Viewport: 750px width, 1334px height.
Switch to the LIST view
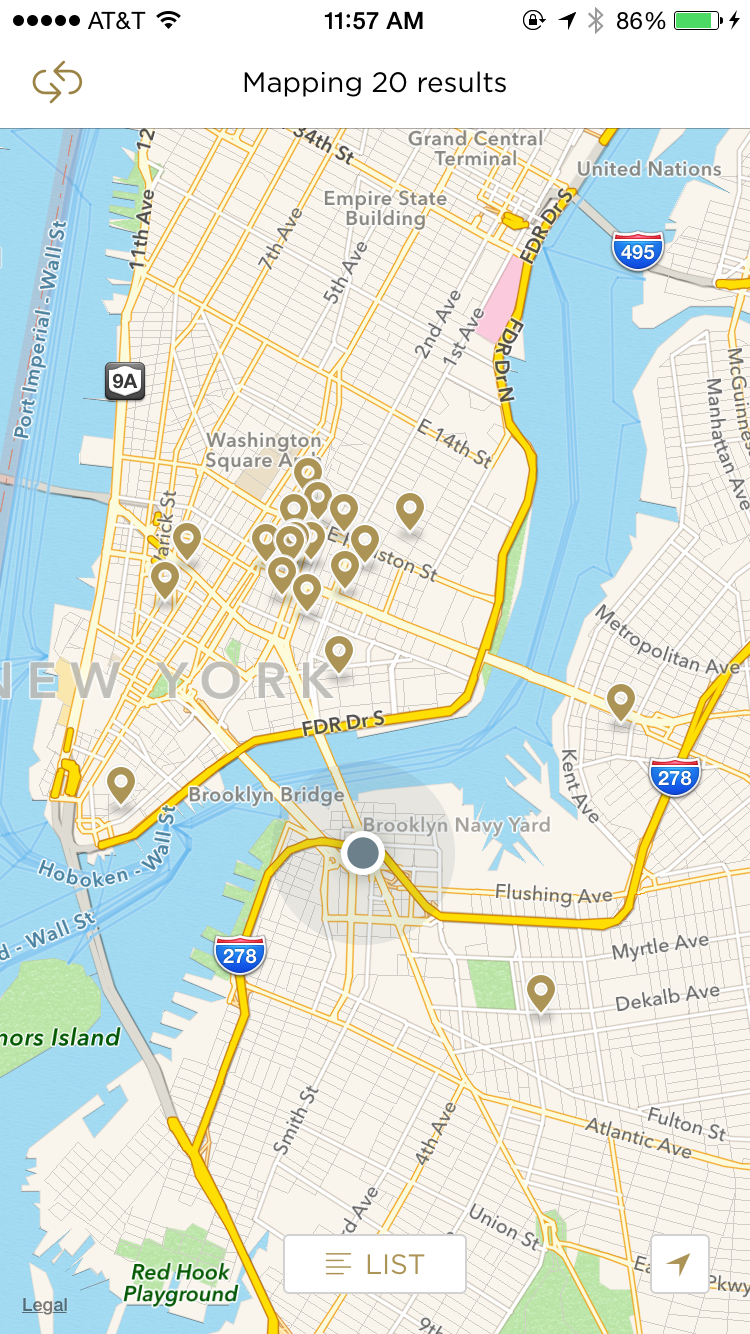(375, 1264)
